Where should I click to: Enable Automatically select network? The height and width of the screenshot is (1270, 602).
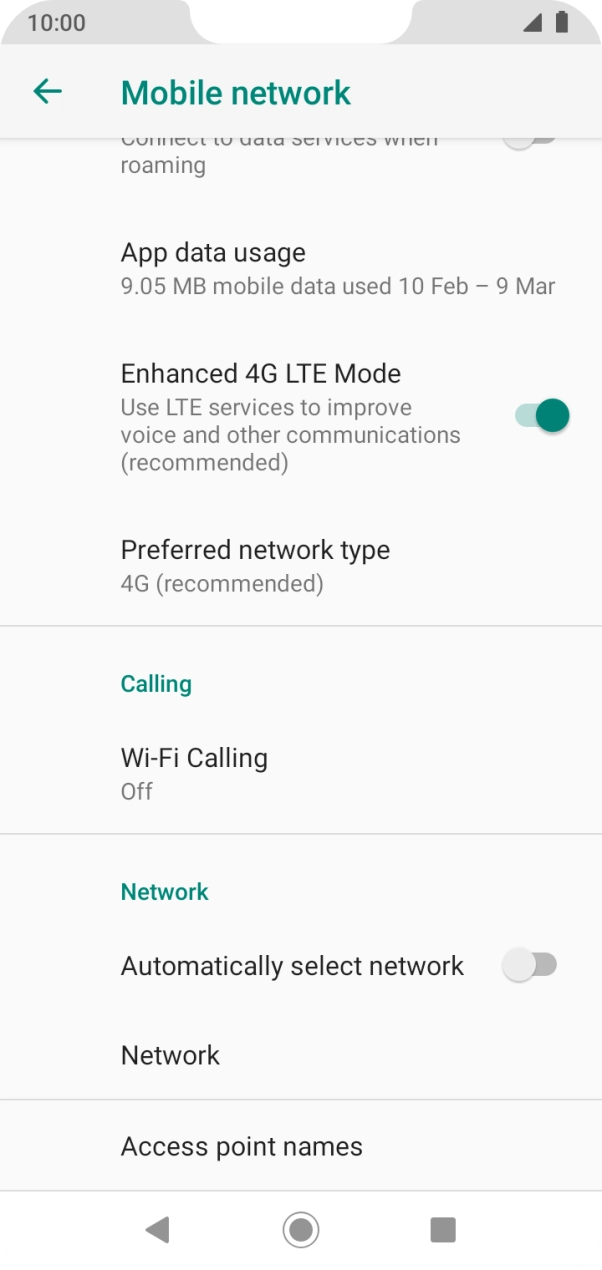529,966
